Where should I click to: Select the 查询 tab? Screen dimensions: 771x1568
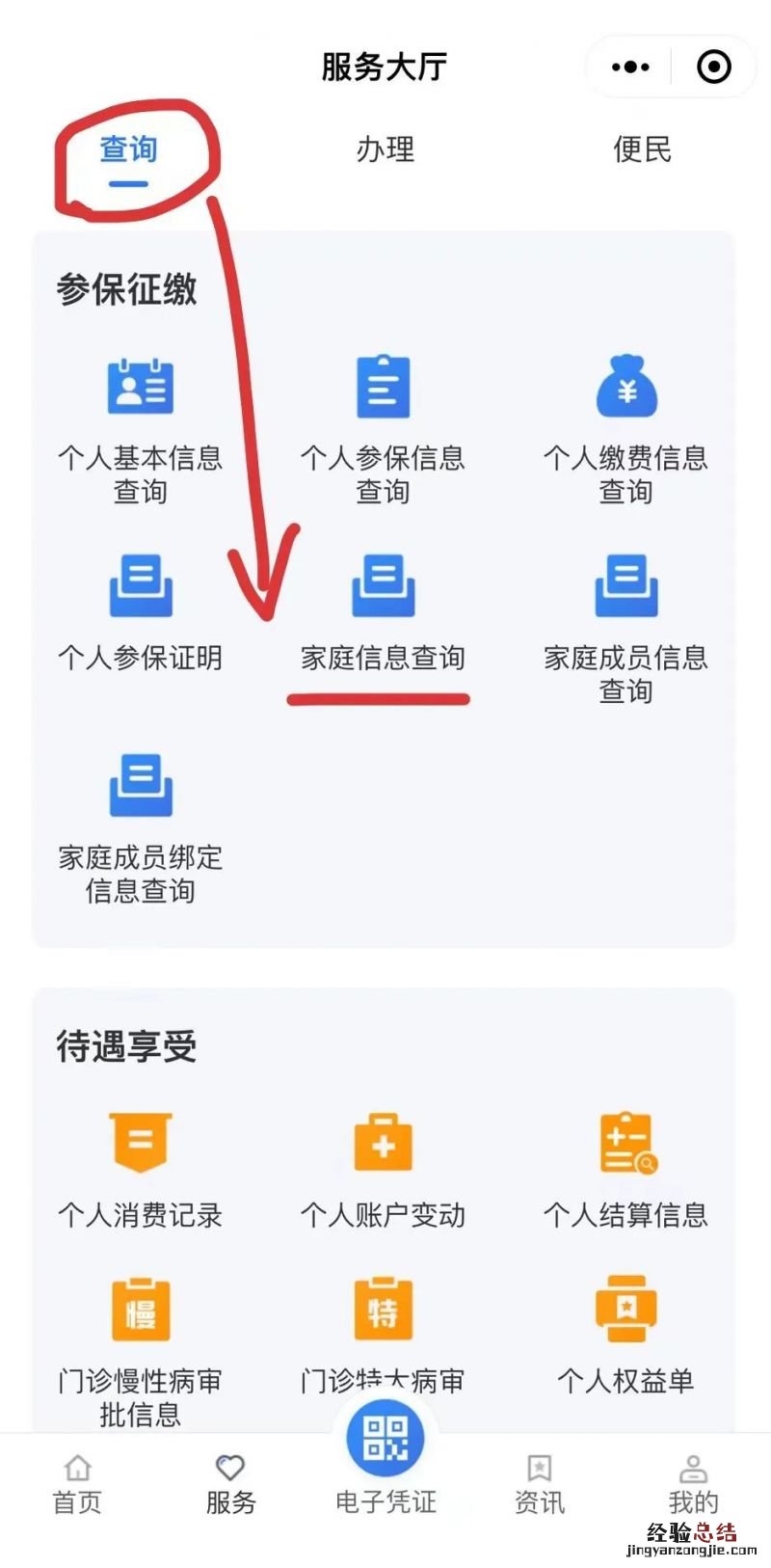[128, 149]
